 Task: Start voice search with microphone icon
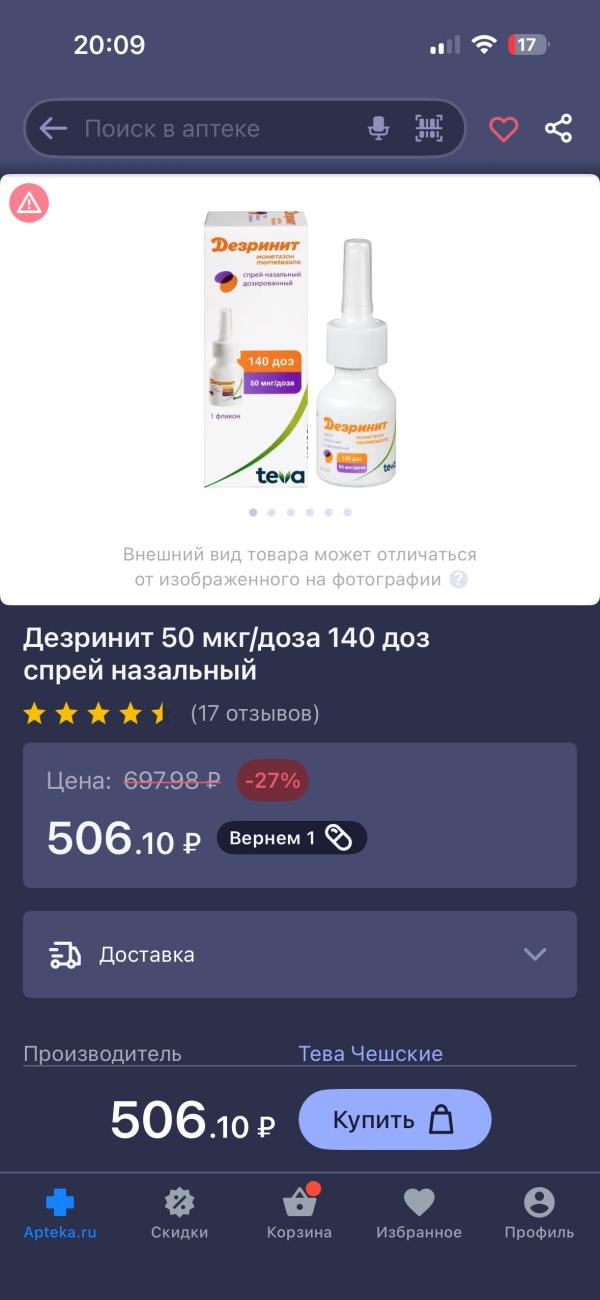[378, 128]
